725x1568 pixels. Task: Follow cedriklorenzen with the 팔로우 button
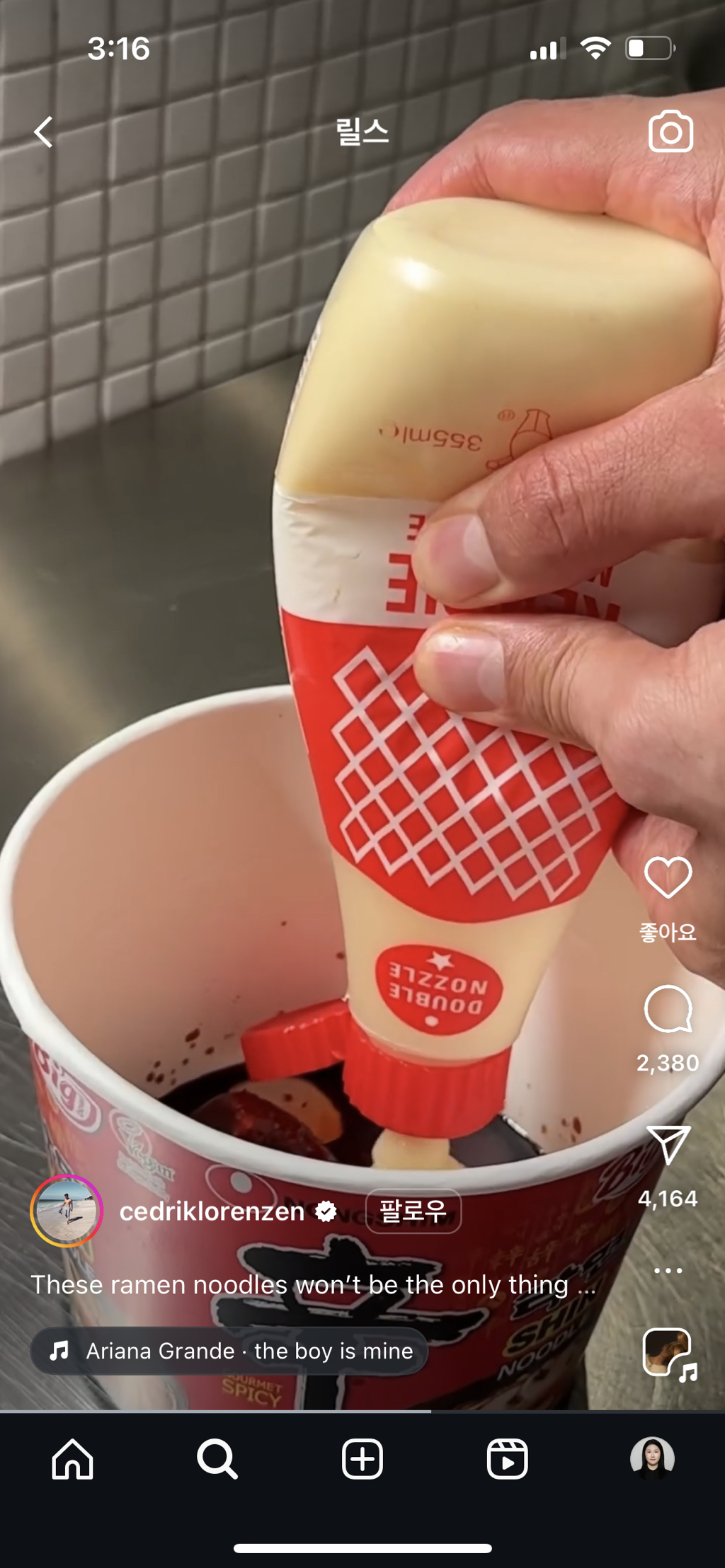point(413,1211)
